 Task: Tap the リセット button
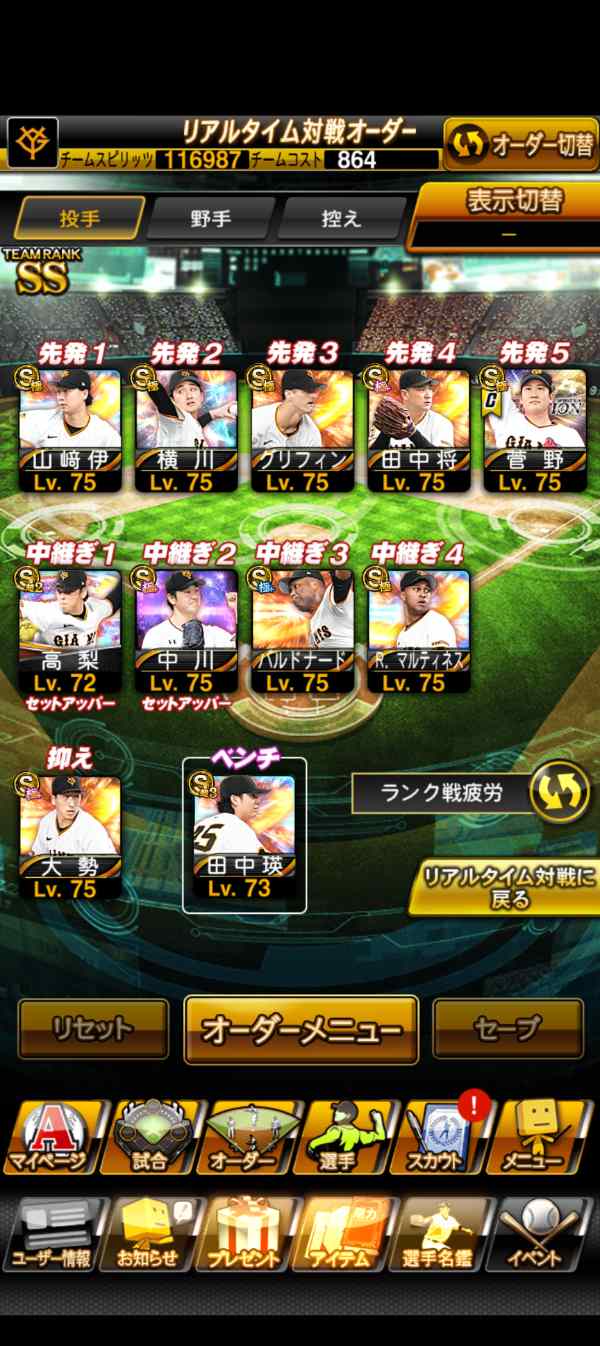(x=93, y=1029)
